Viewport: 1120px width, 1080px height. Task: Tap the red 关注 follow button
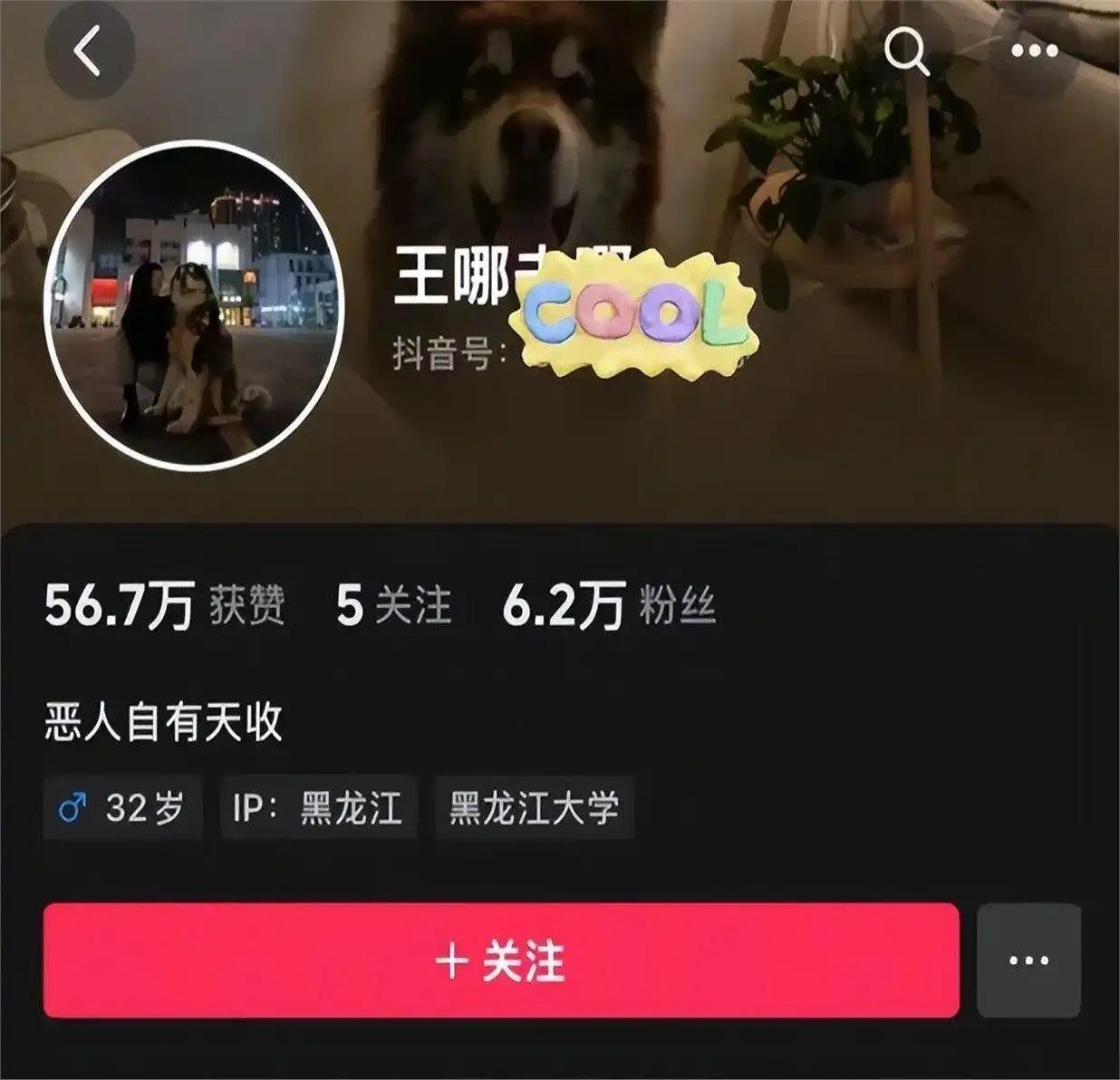point(501,960)
